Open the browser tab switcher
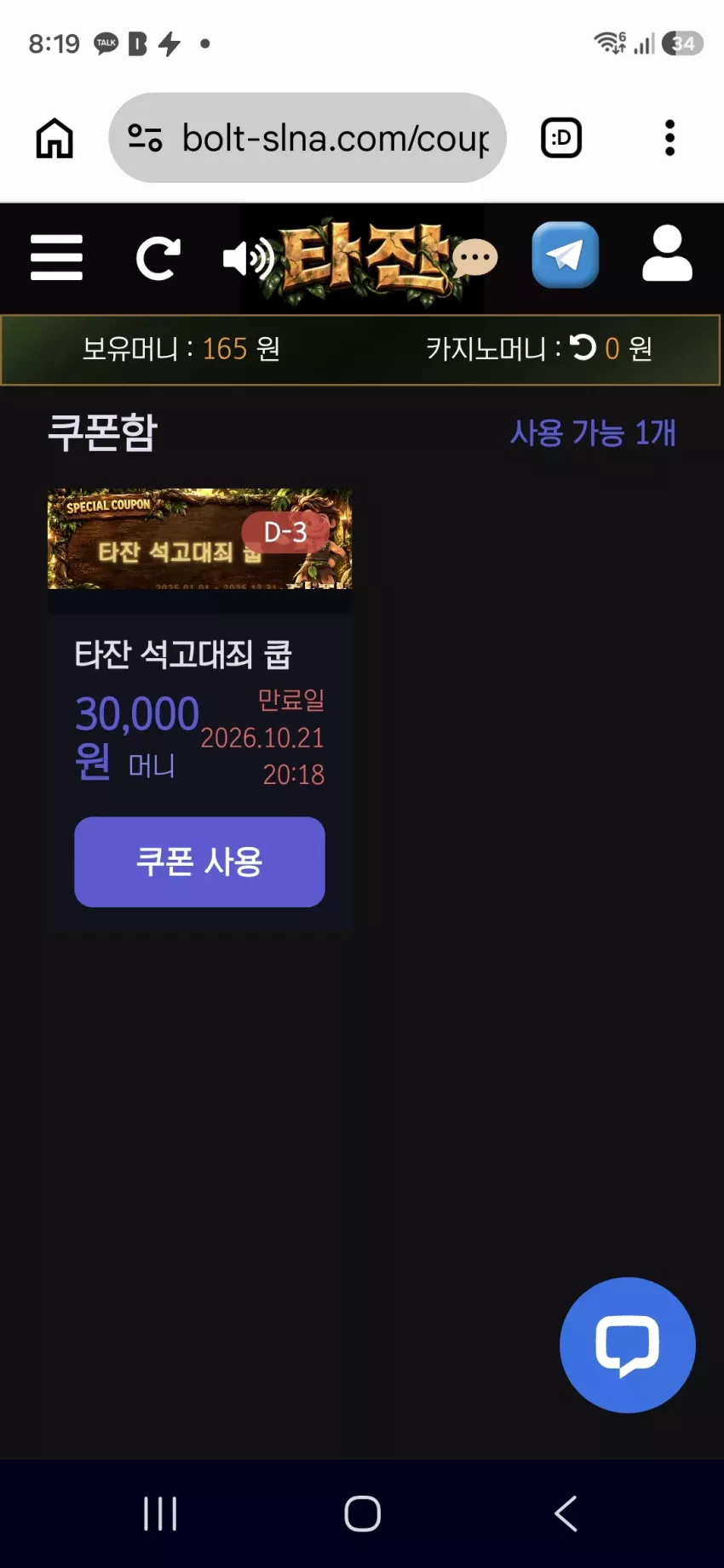Viewport: 724px width, 1568px height. (x=561, y=138)
